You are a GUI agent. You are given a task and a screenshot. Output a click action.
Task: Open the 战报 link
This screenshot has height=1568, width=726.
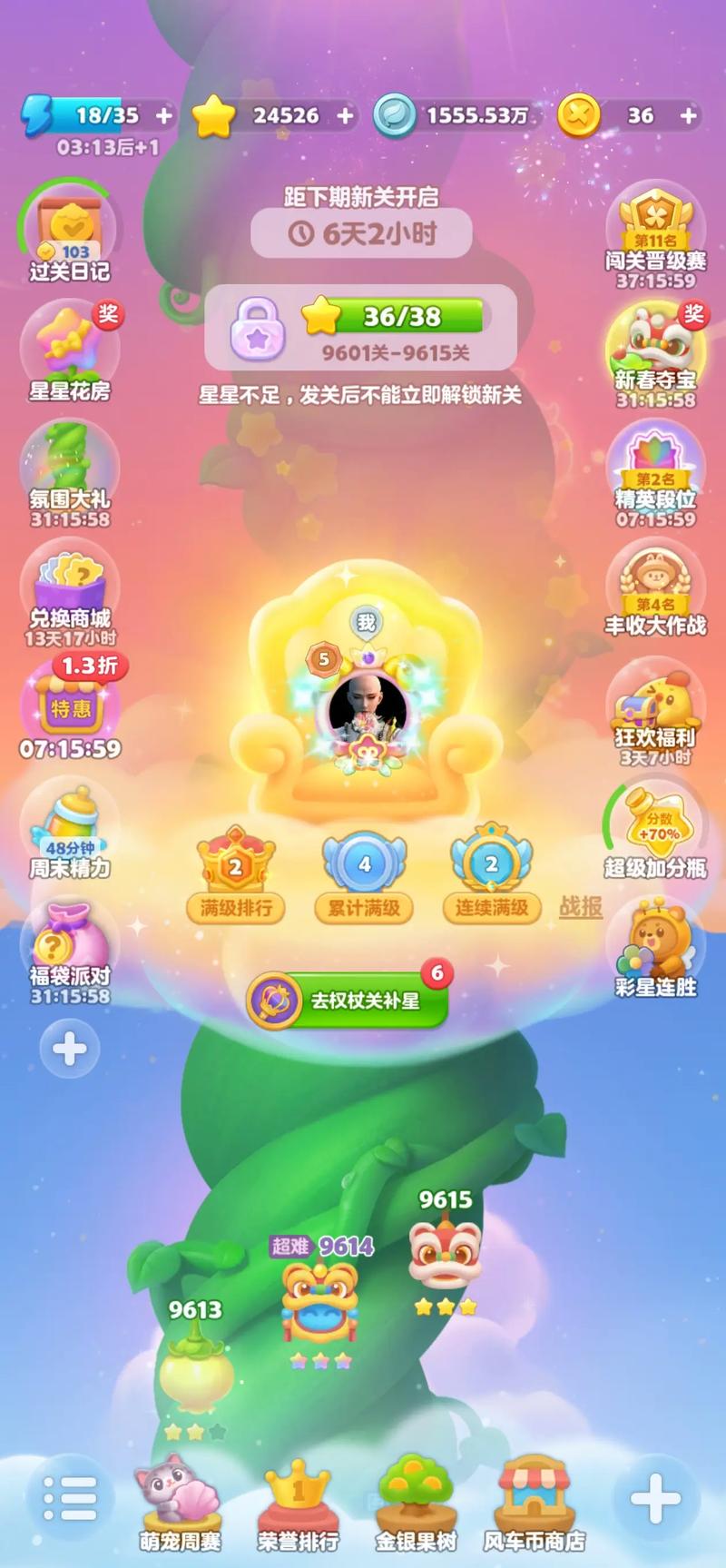click(x=581, y=906)
